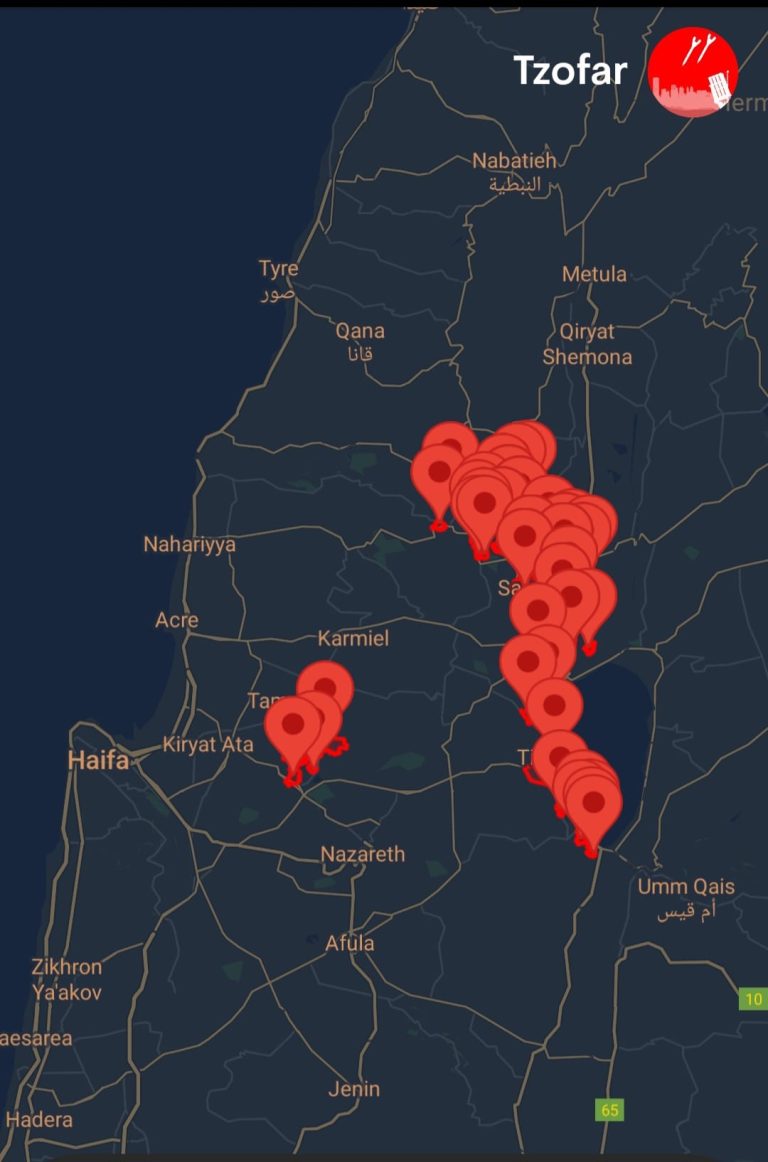Select the Highway 65 route shield

pos(609,1108)
